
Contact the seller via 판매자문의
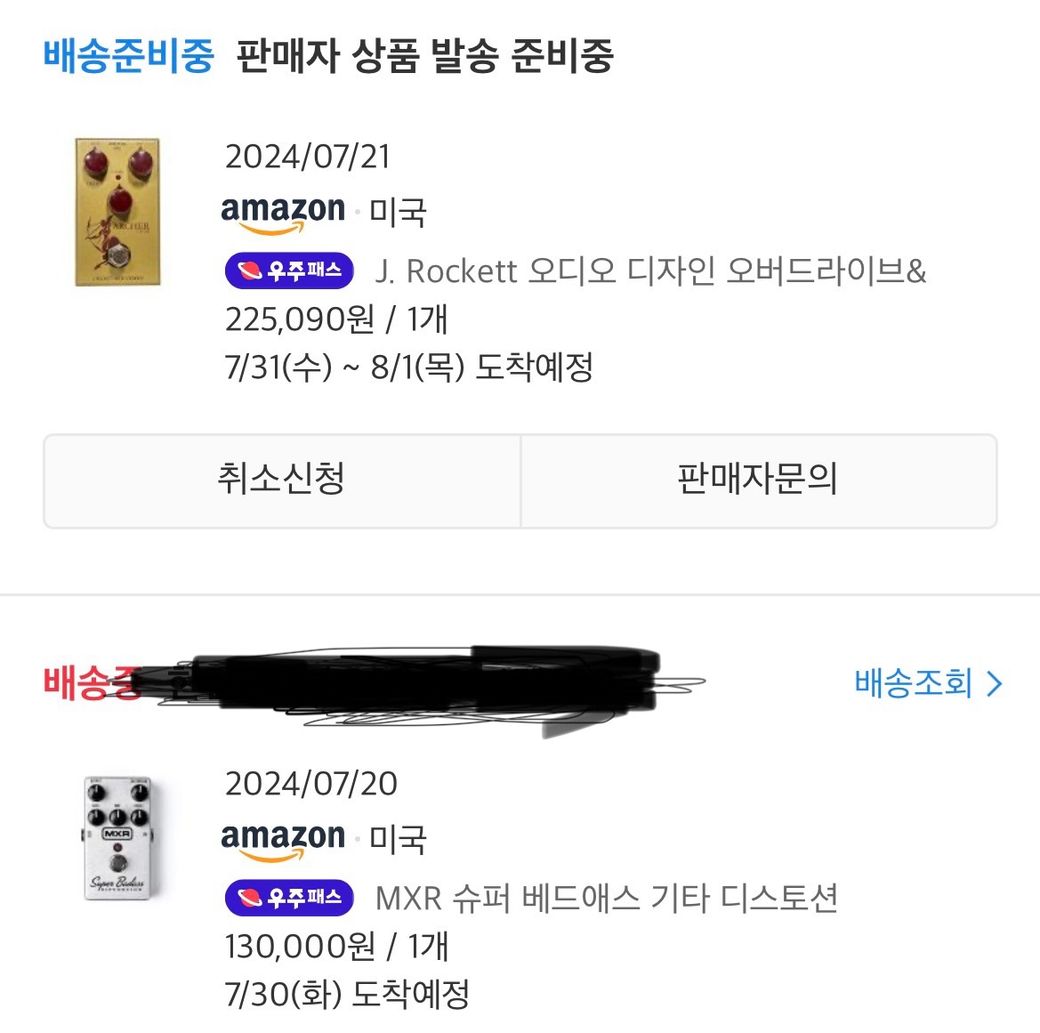(758, 480)
